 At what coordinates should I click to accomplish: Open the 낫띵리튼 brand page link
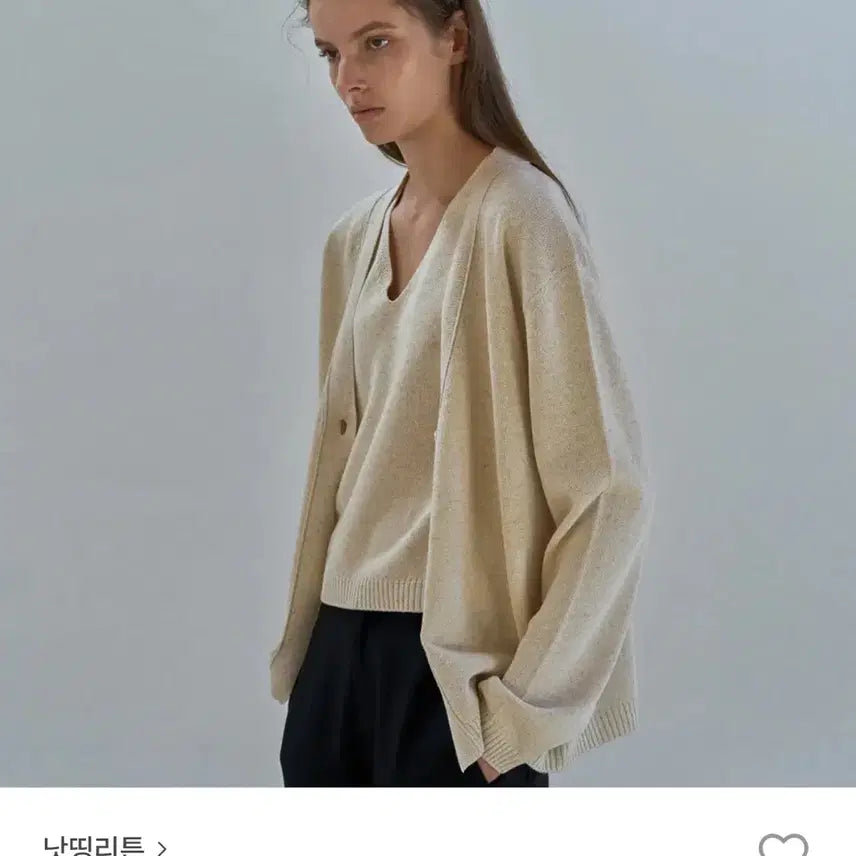pyautogui.click(x=104, y=846)
